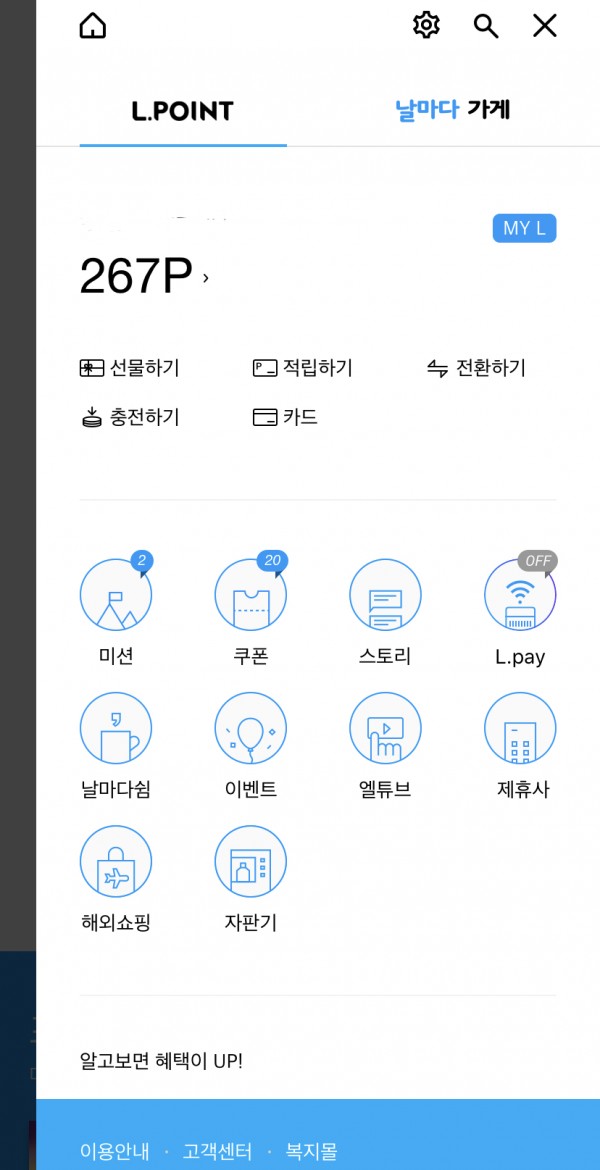Open settings gear
The width and height of the screenshot is (600, 1170).
(x=427, y=26)
